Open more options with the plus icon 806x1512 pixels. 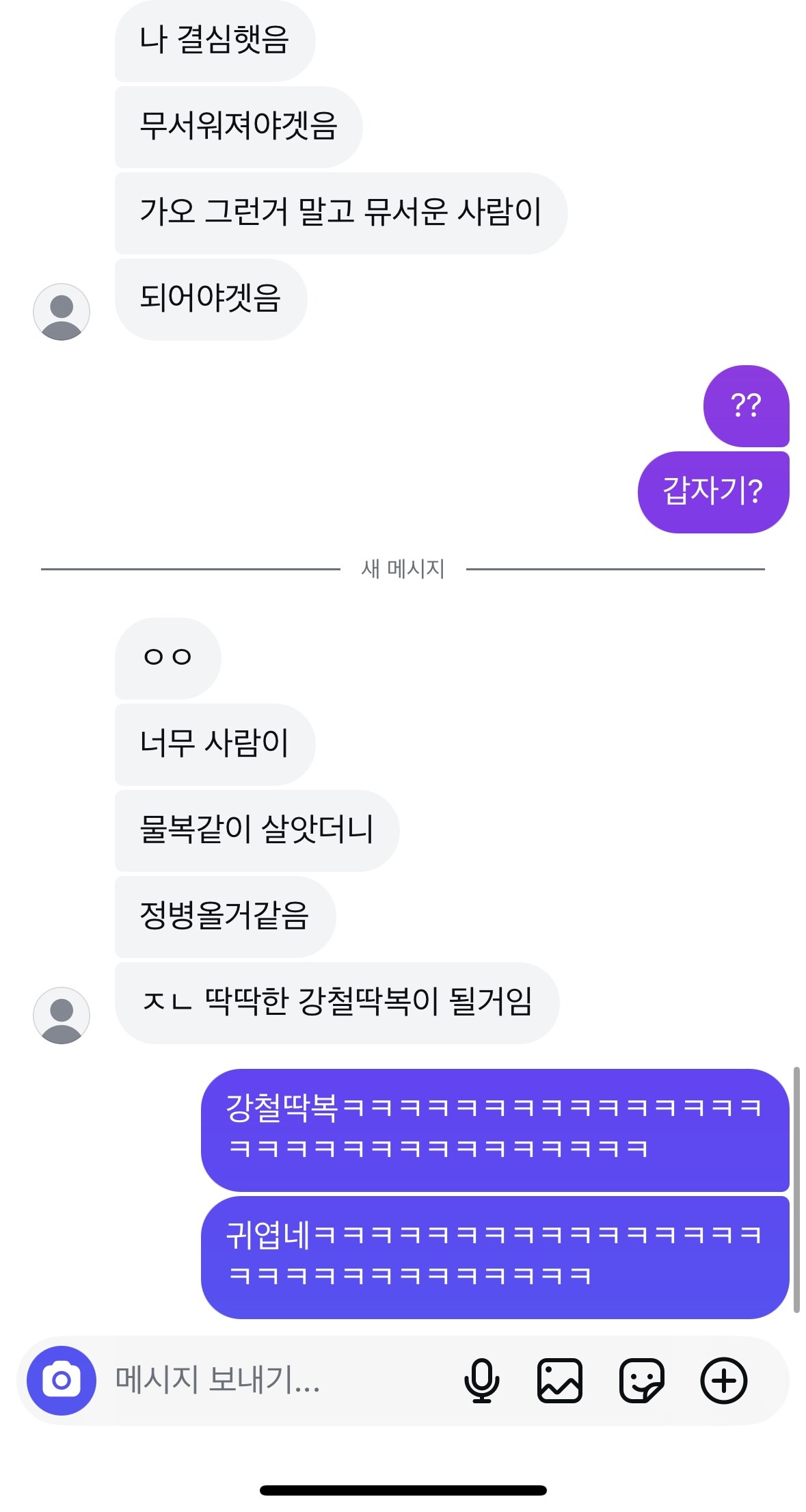click(724, 1381)
